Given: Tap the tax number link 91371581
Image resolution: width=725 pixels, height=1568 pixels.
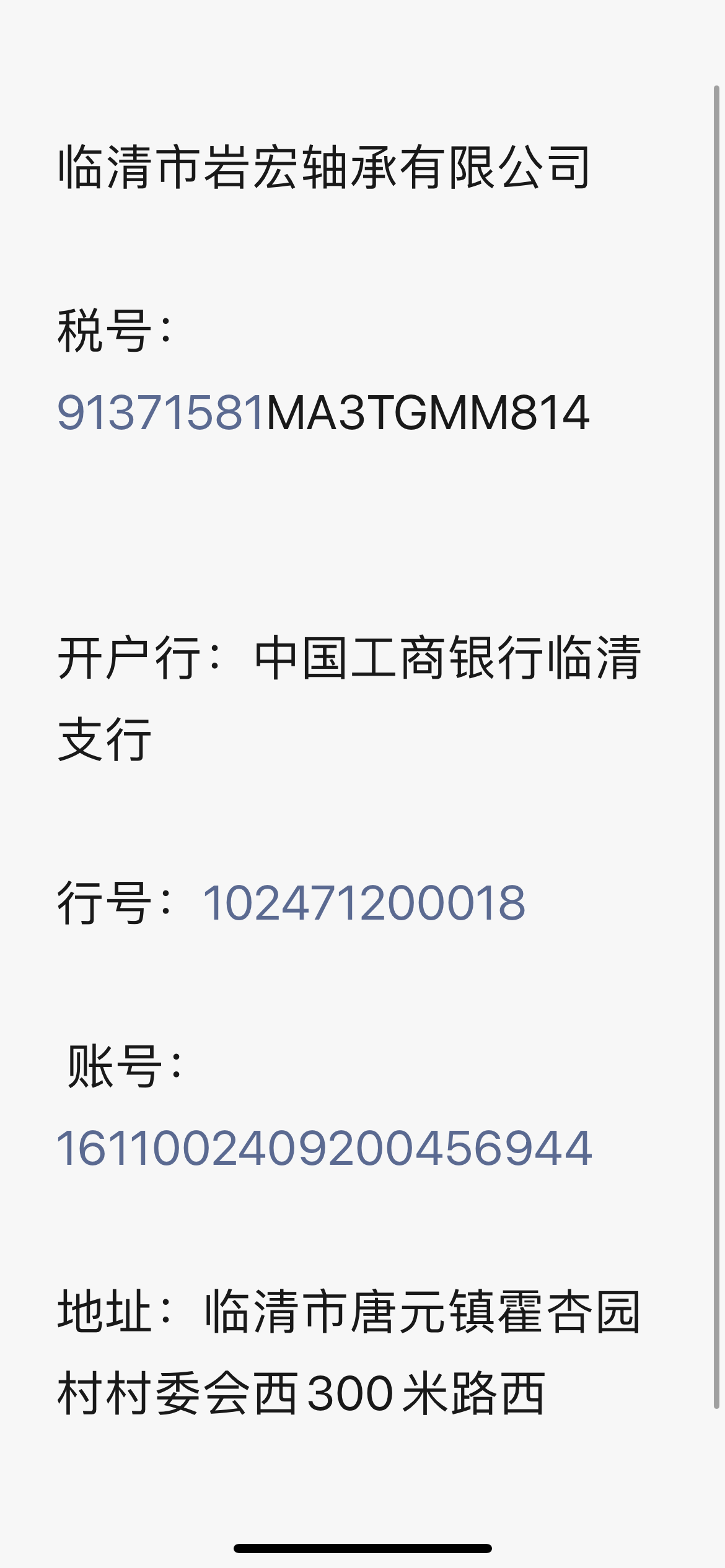Looking at the screenshot, I should click(161, 413).
